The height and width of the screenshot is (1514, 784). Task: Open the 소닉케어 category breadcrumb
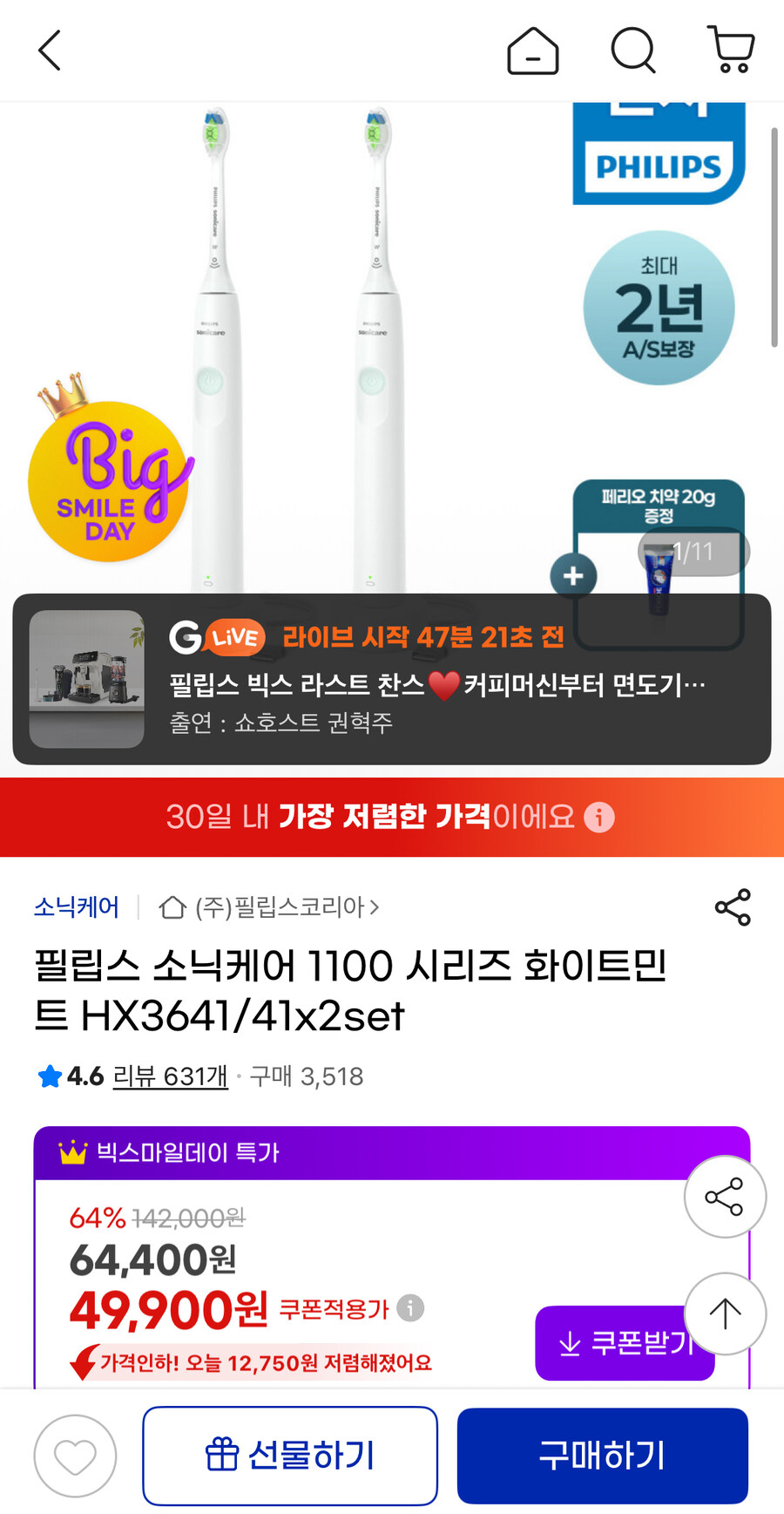(x=78, y=906)
